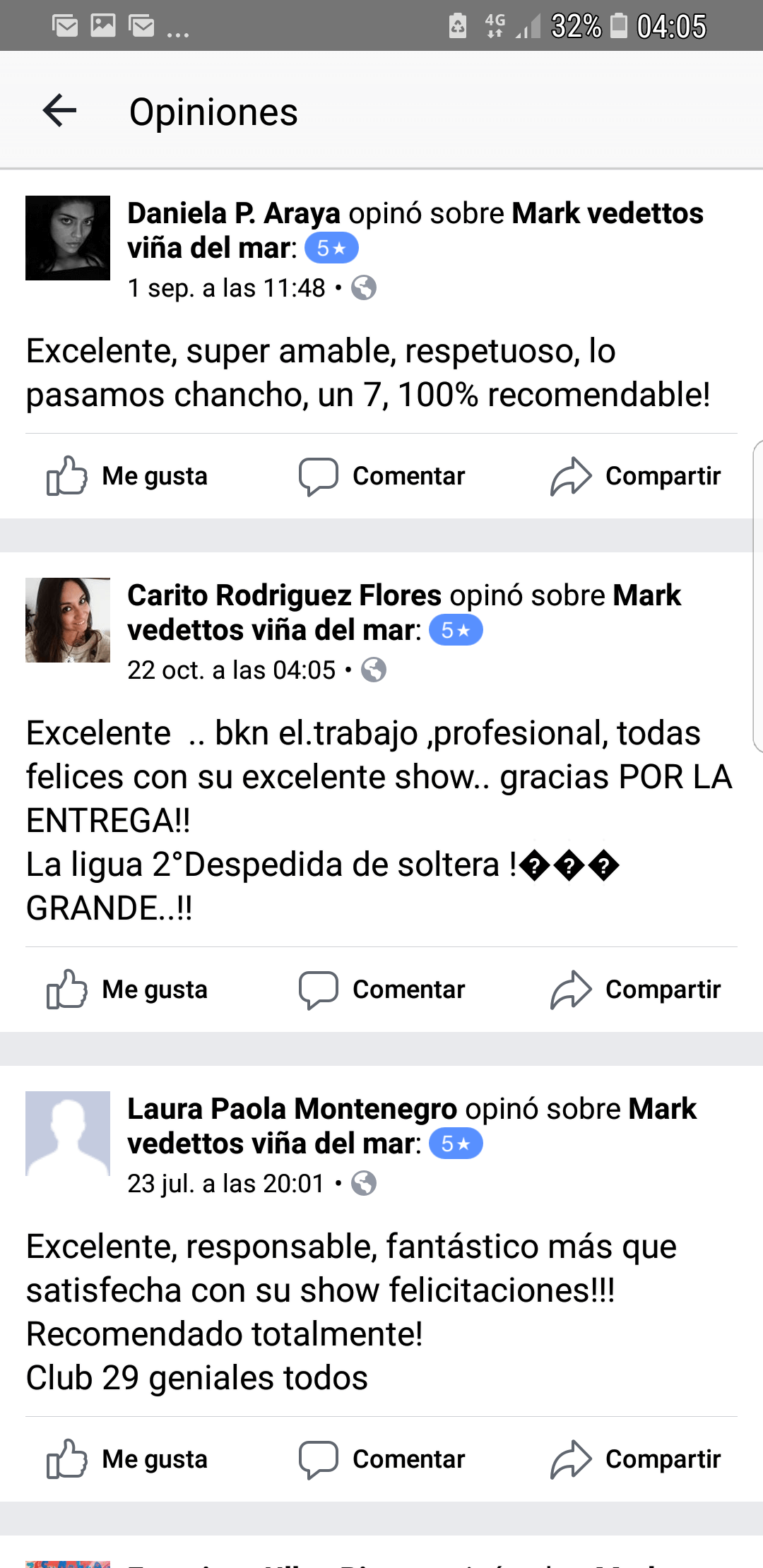Open Carito Rodriguez Flores' profile name
The width and height of the screenshot is (763, 1568).
click(x=284, y=595)
